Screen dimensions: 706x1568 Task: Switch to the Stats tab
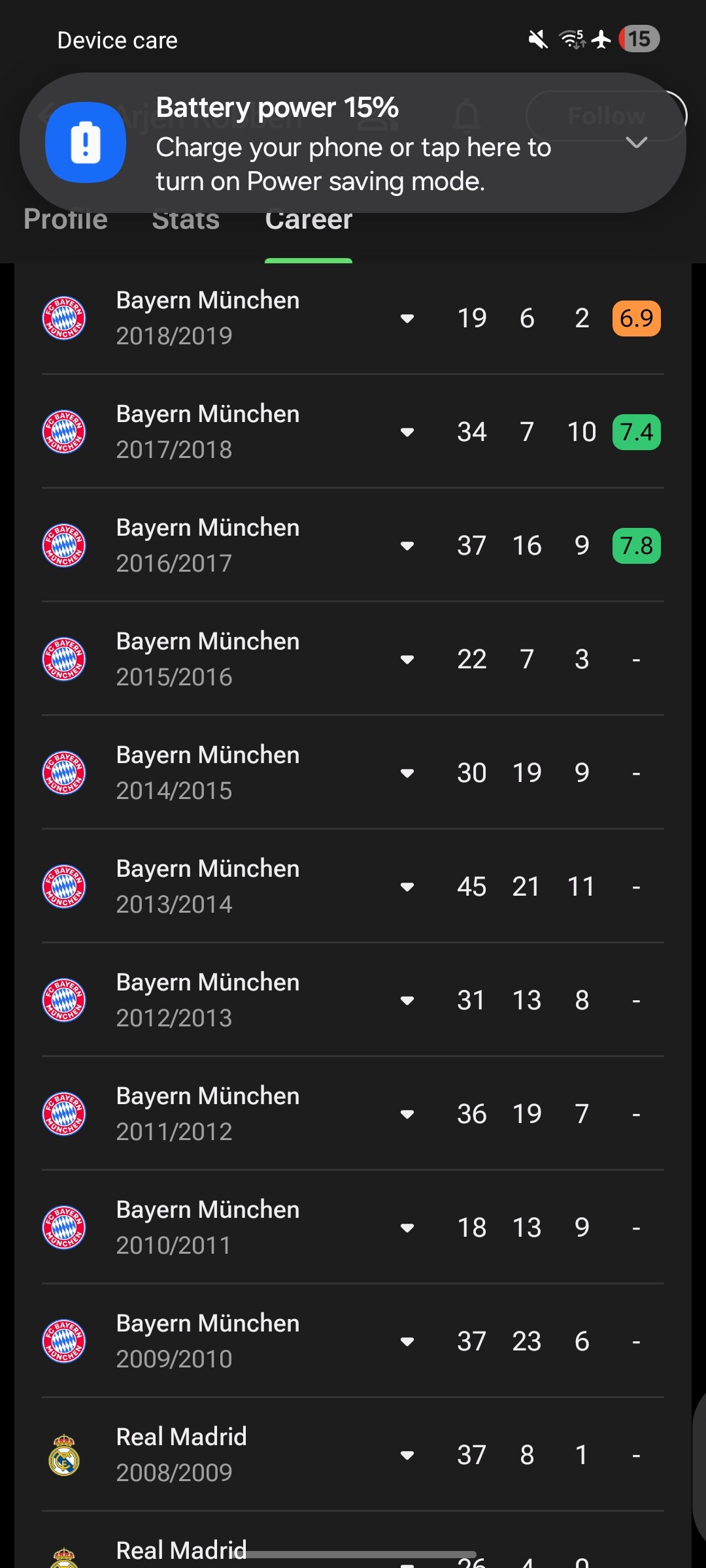click(186, 220)
